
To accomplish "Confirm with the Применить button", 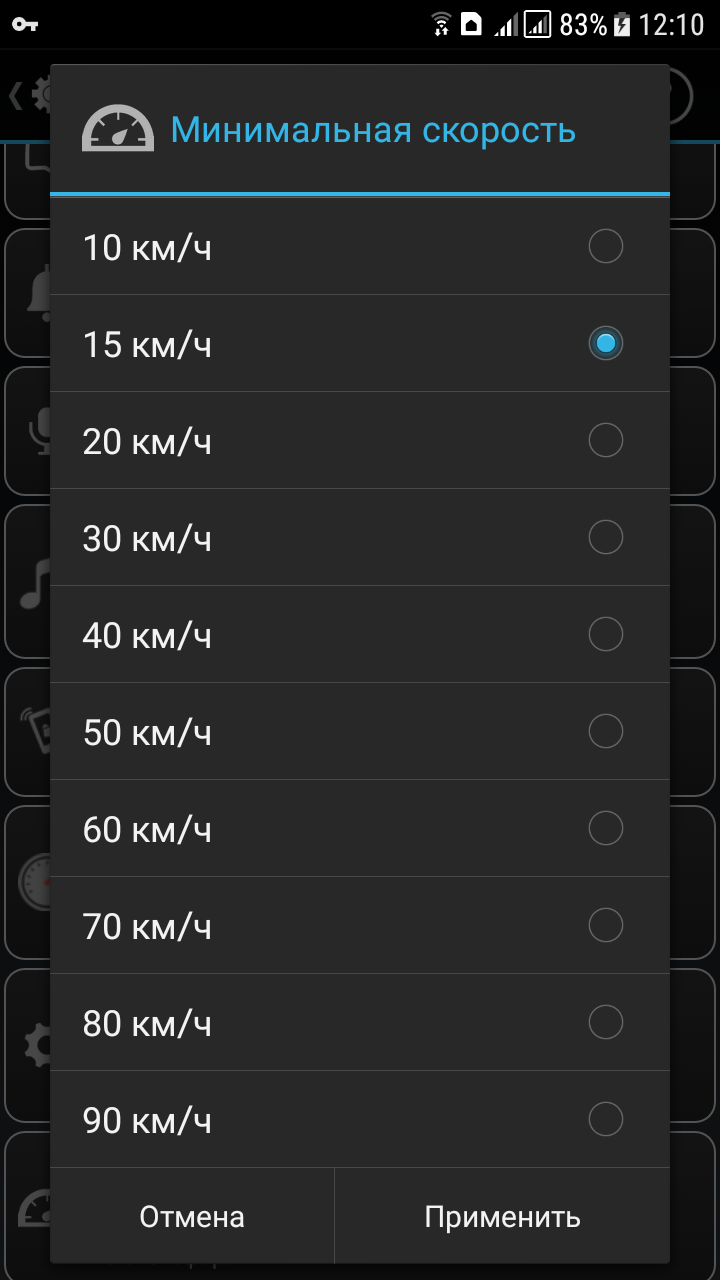I will pos(502,1217).
